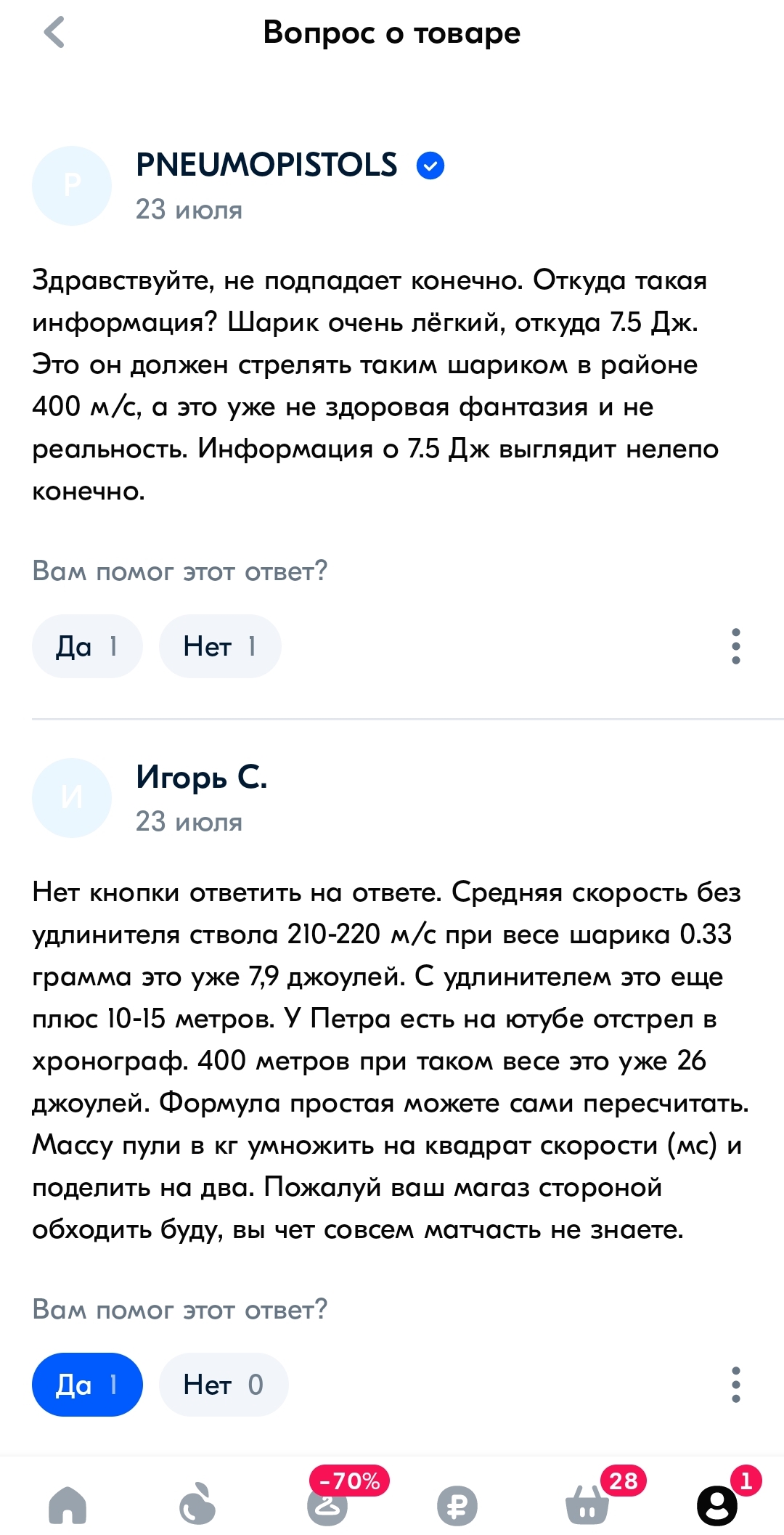Tap Да under the PNEUMOPISTOLS answer
The image size is (784, 1535).
click(x=86, y=646)
